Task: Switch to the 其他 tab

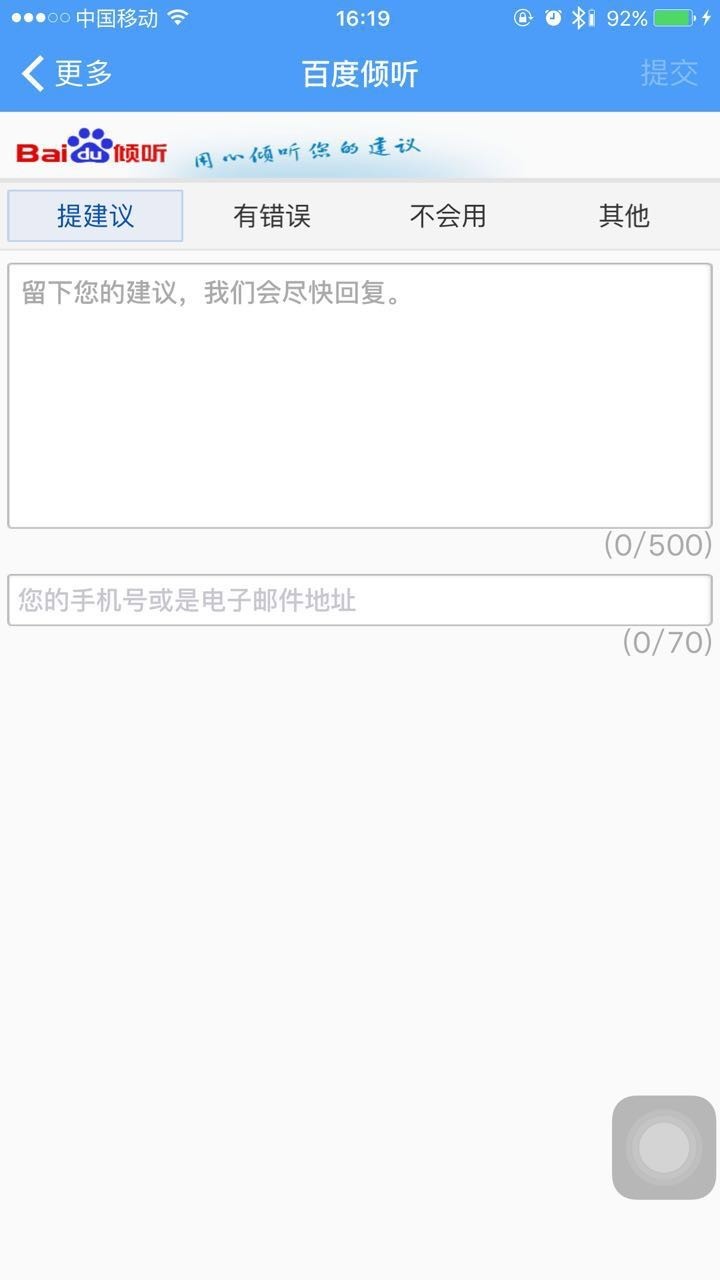Action: (624, 216)
